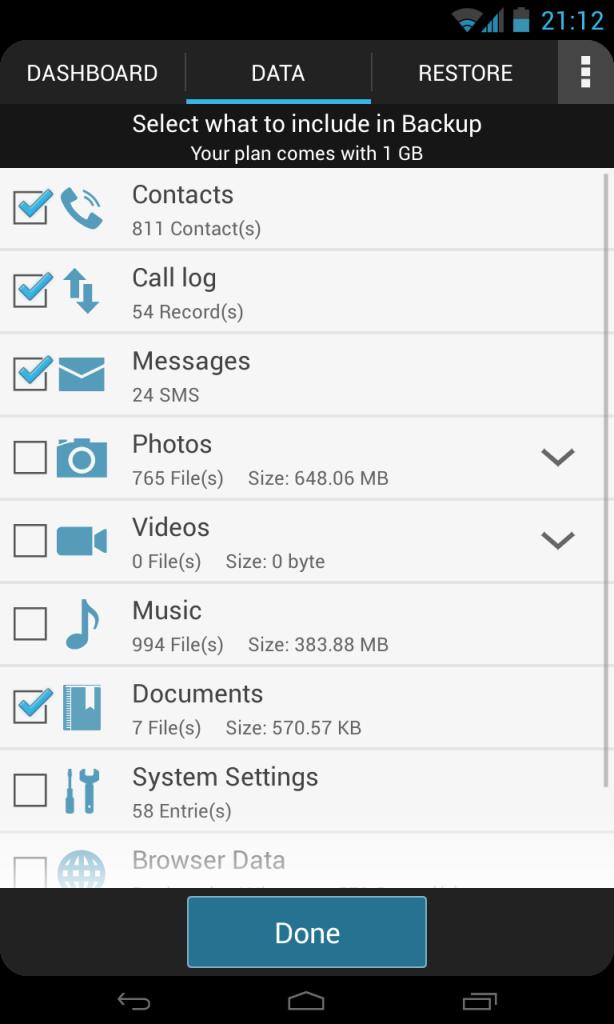The height and width of the screenshot is (1024, 614).
Task: Uncheck the Messages checkbox
Action: coord(30,374)
